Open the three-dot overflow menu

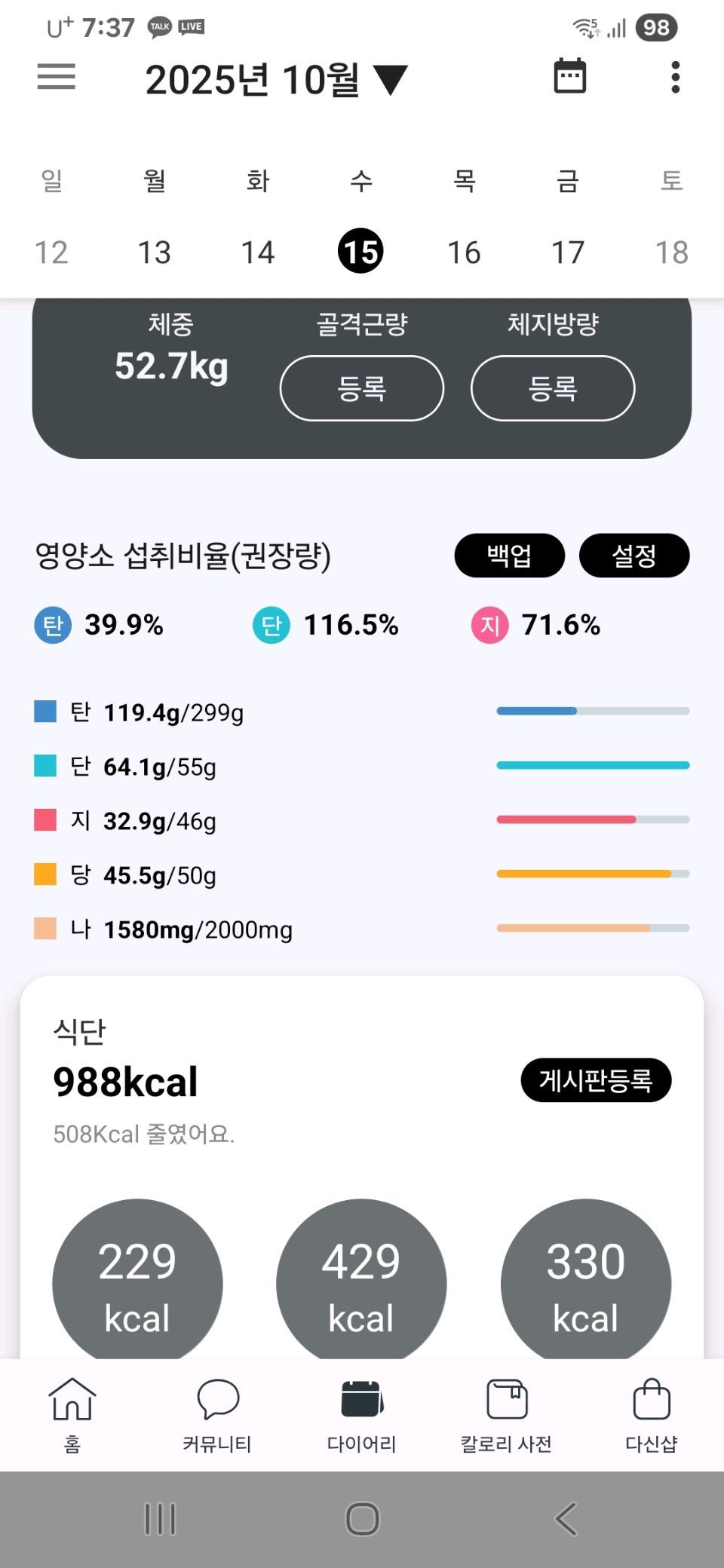click(x=675, y=77)
